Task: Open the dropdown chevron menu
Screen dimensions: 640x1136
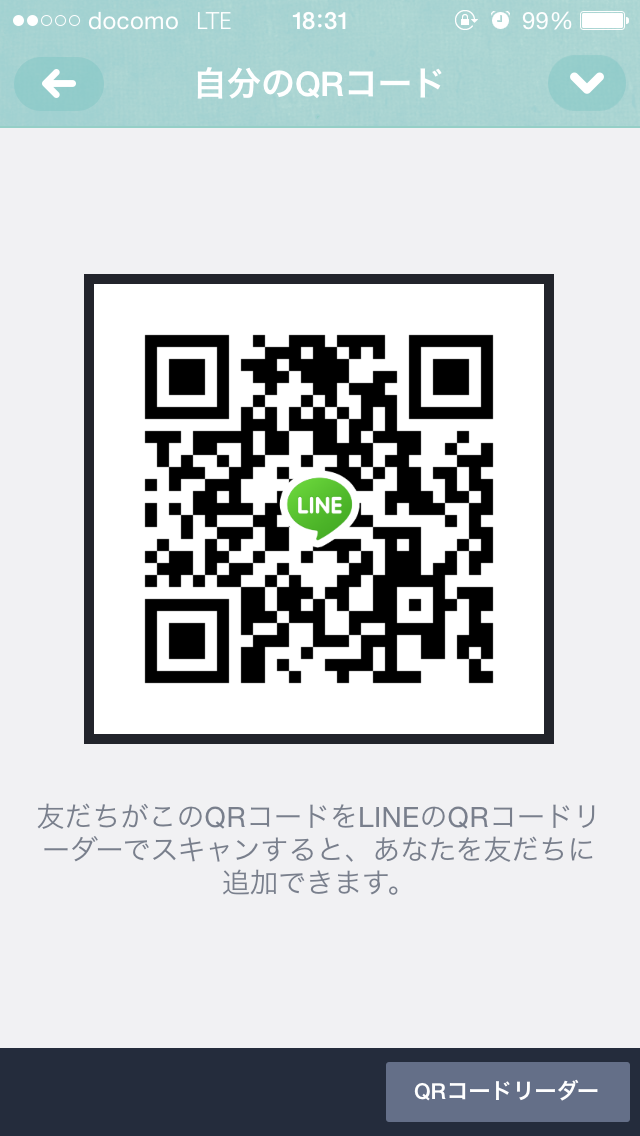Action: click(x=586, y=84)
